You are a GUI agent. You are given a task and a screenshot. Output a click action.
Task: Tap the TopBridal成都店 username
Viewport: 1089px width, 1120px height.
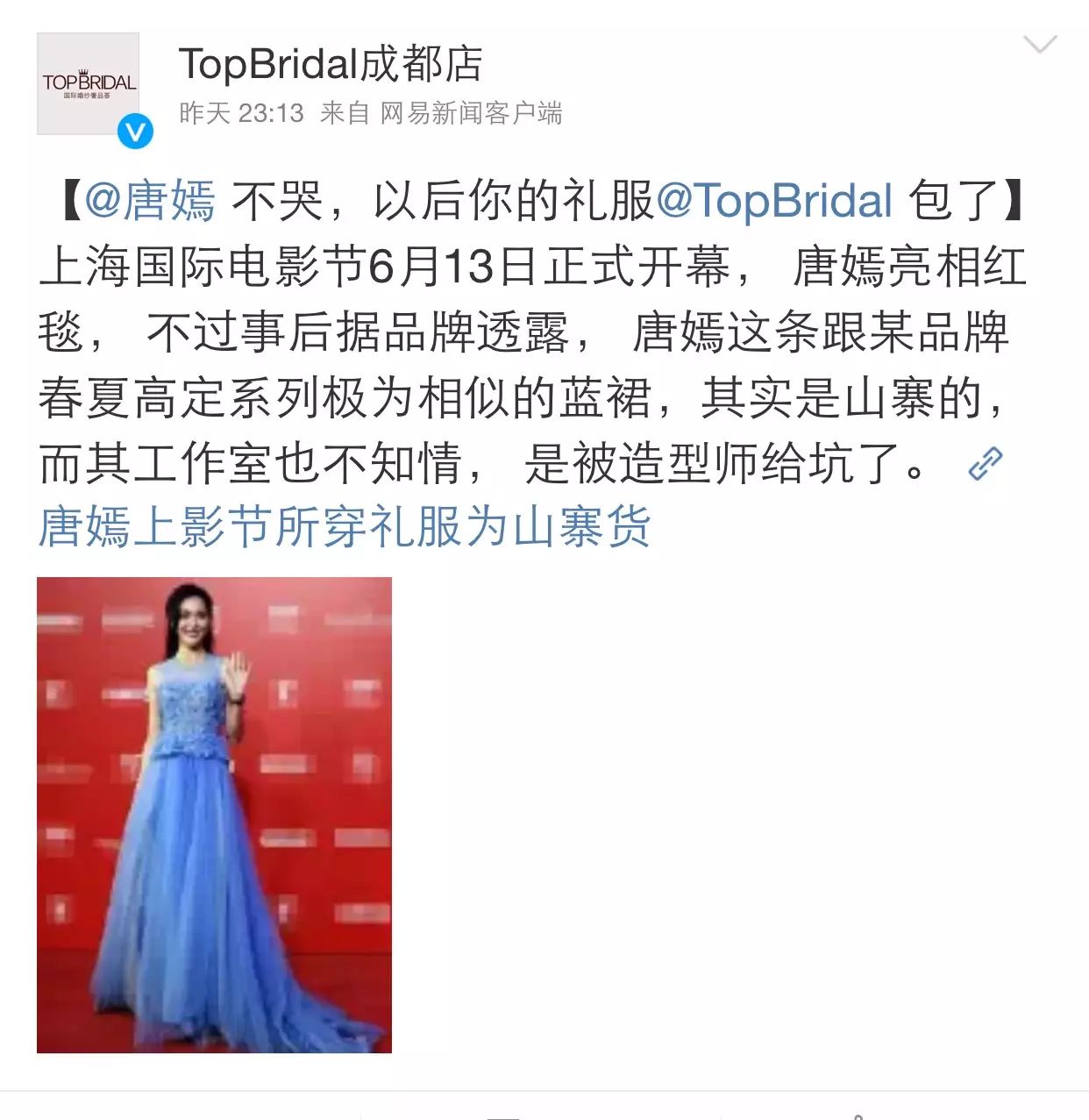(x=331, y=64)
